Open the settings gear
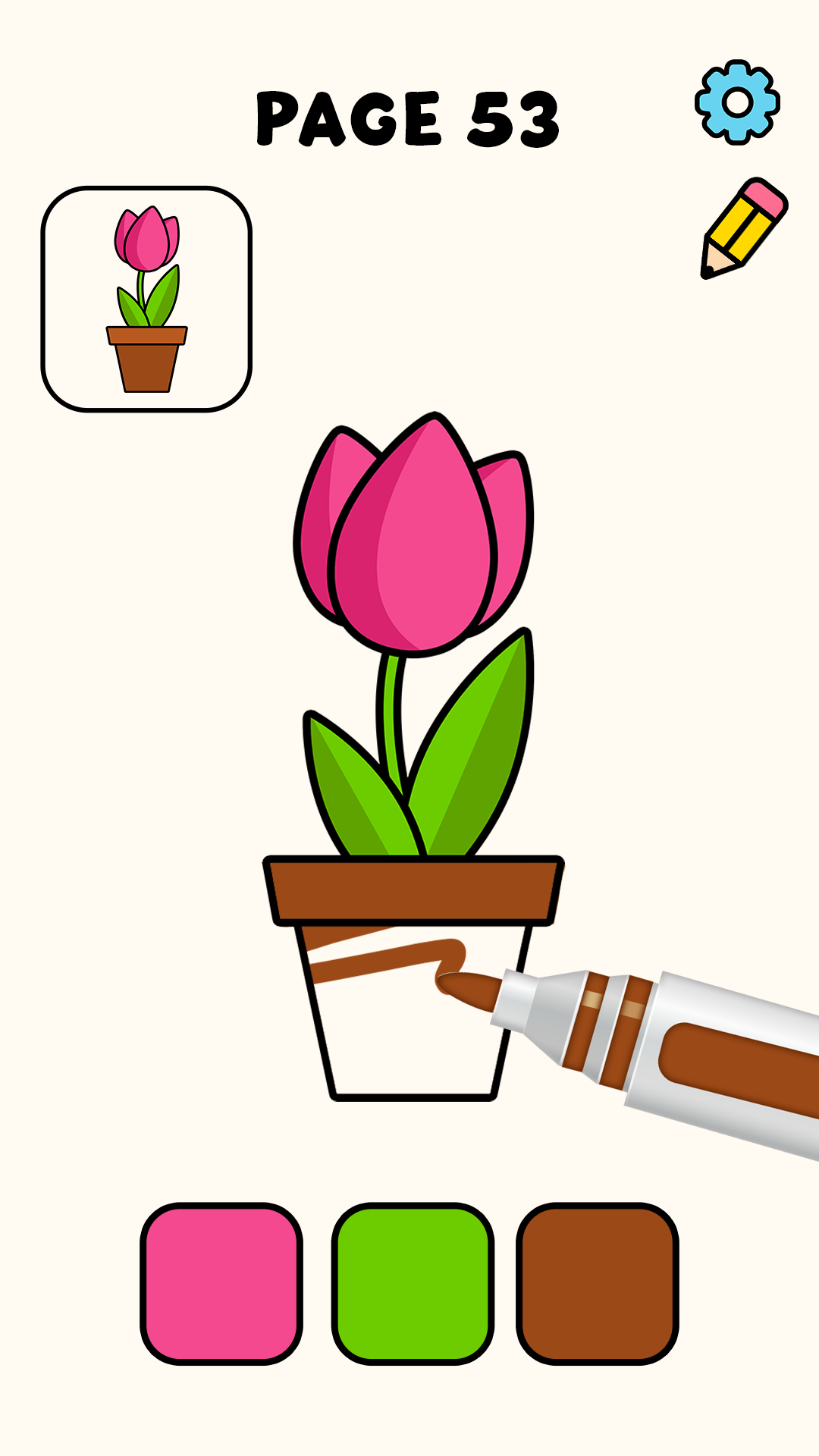Image resolution: width=819 pixels, height=1456 pixels. pos(737,102)
